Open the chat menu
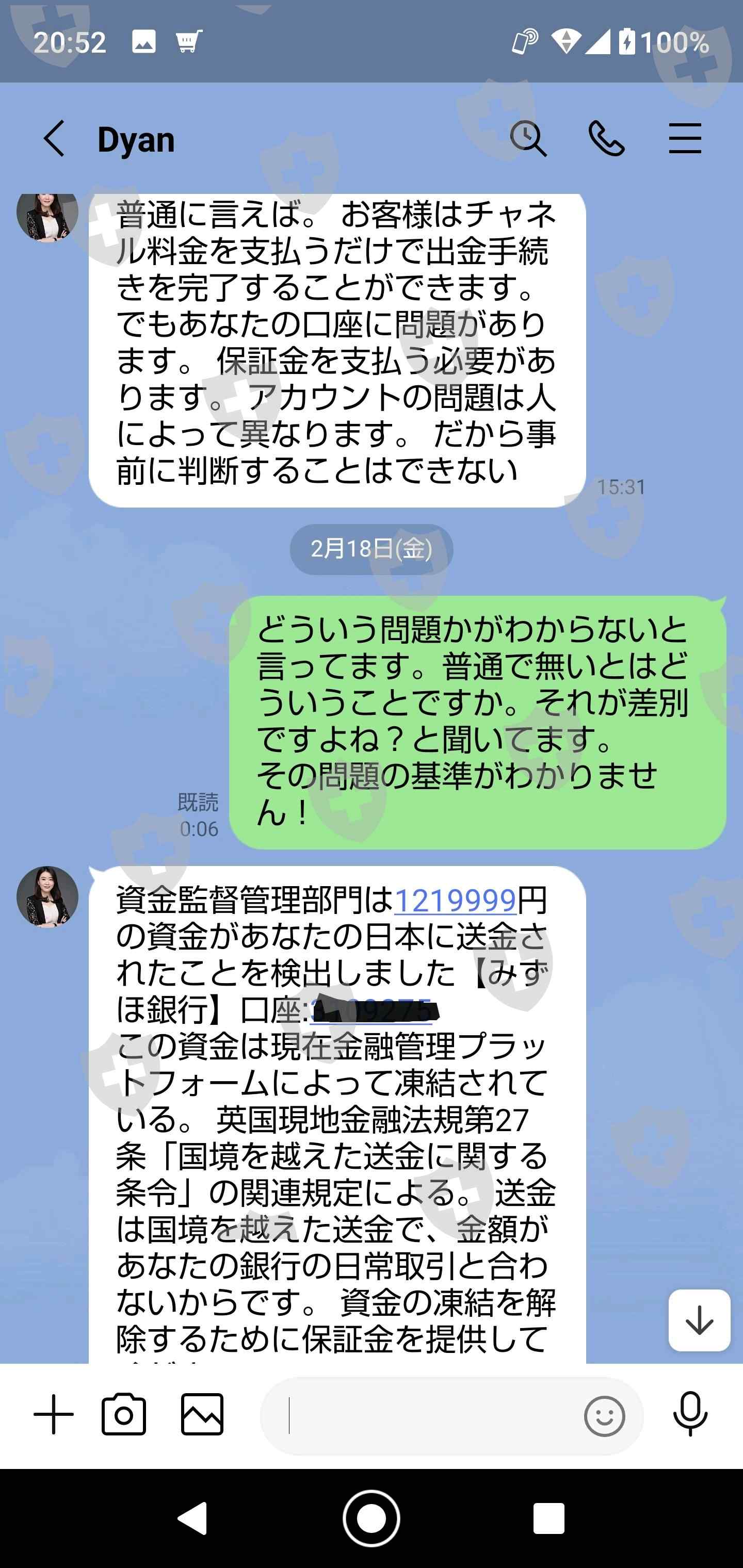 pos(685,139)
